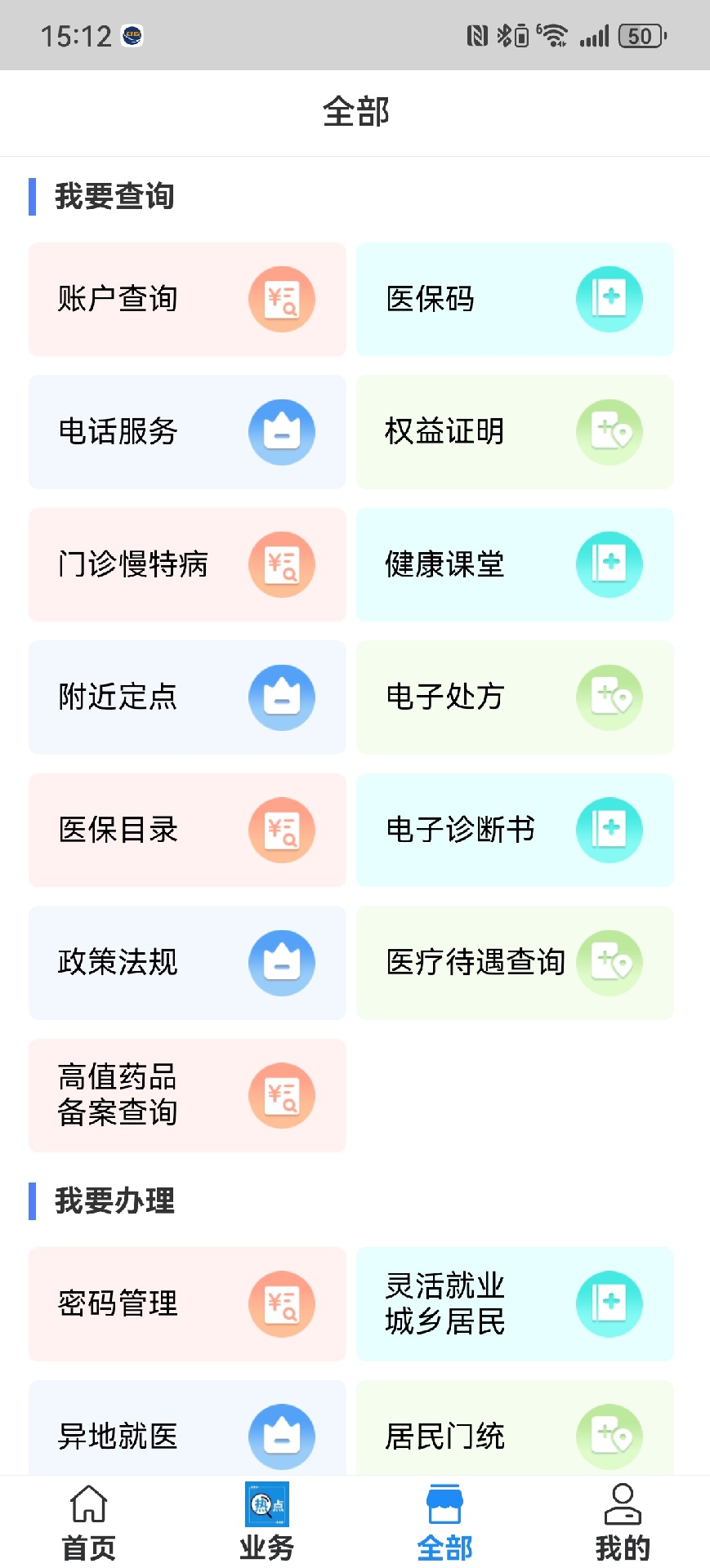Find 附近定点 nearby designated hospitals
The width and height of the screenshot is (710, 1568).
coord(186,697)
